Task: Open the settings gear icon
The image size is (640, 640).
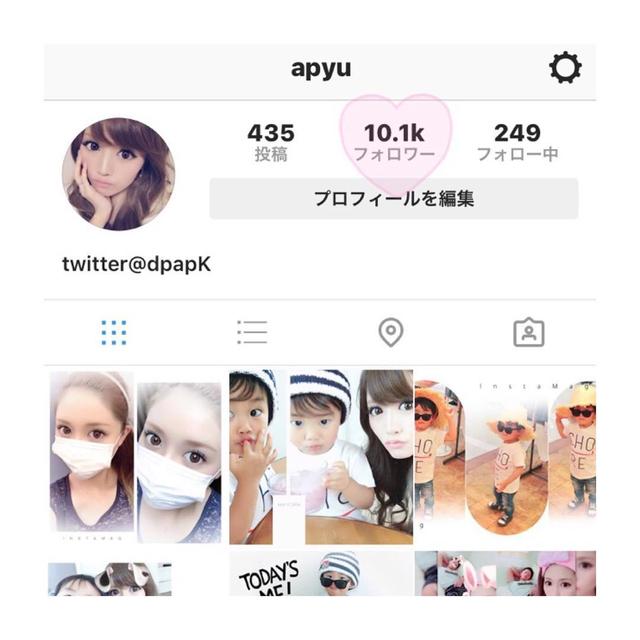Action: point(565,68)
